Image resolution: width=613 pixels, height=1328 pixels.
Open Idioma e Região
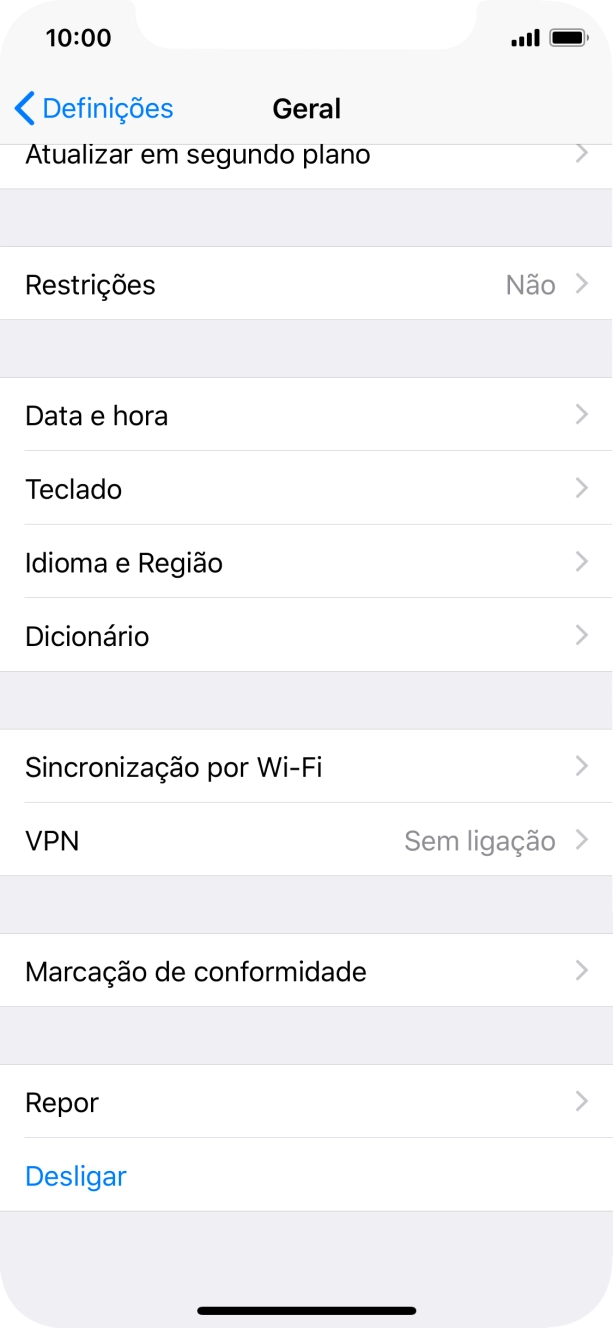tap(300, 563)
